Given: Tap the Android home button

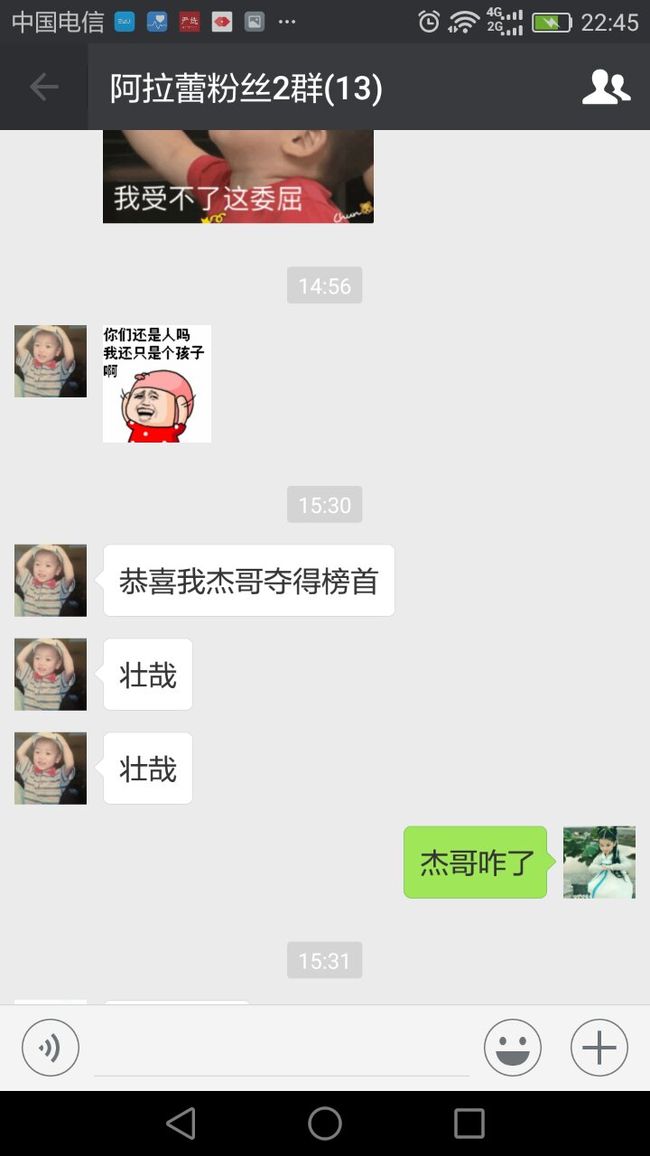Looking at the screenshot, I should (x=324, y=1124).
